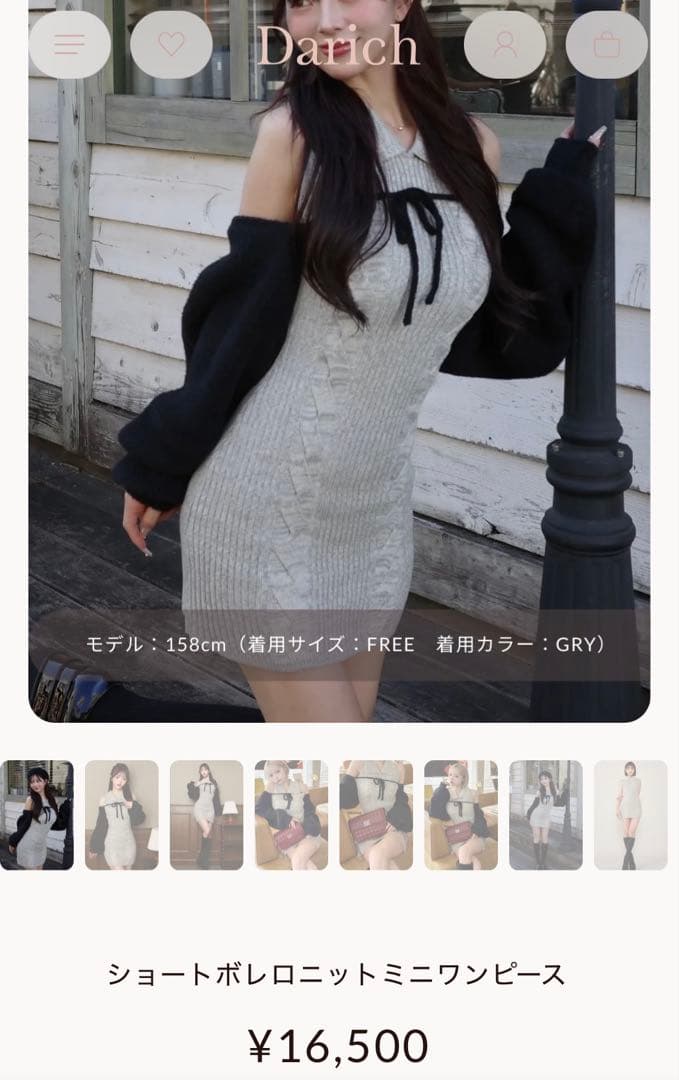The height and width of the screenshot is (1080, 679).
Task: Open the shopping bag cart
Action: pyautogui.click(x=606, y=44)
